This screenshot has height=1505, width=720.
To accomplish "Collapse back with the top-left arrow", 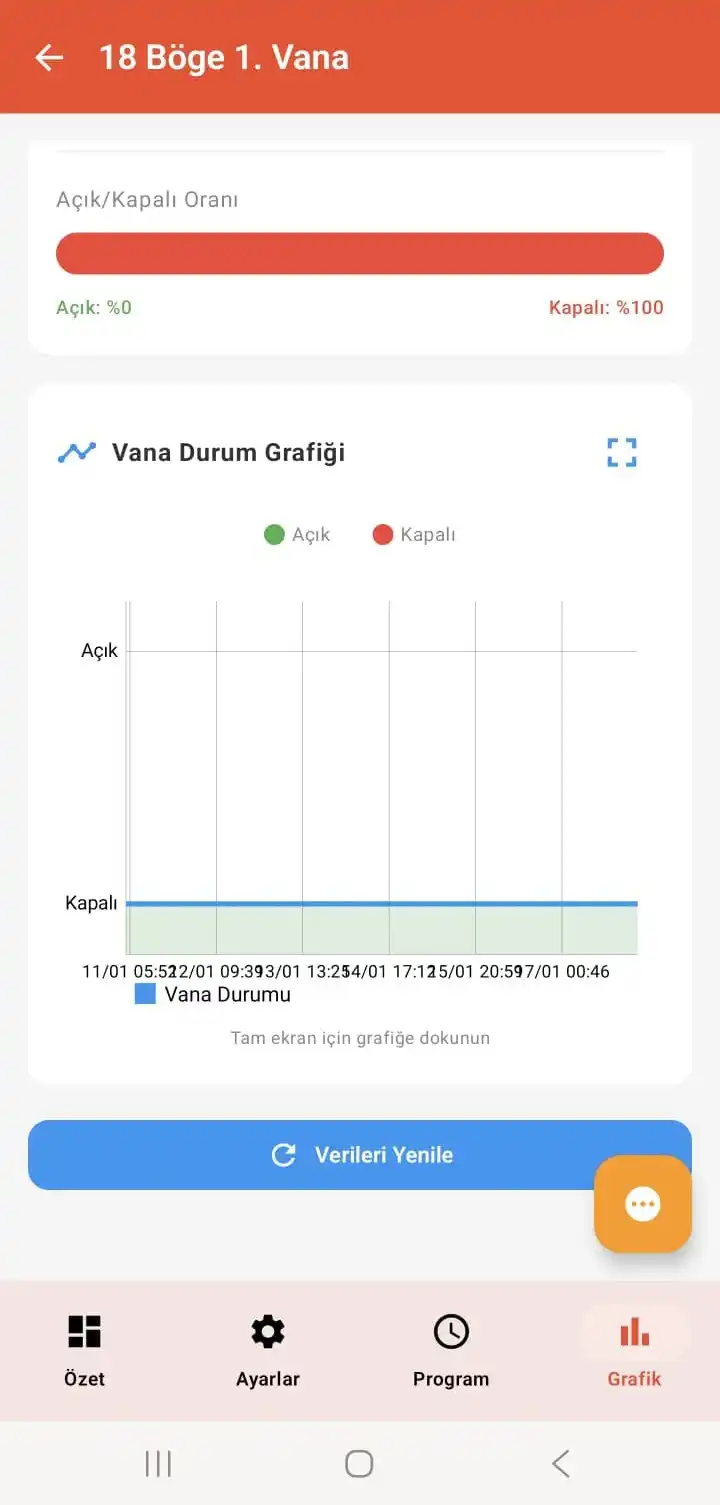I will [49, 57].
